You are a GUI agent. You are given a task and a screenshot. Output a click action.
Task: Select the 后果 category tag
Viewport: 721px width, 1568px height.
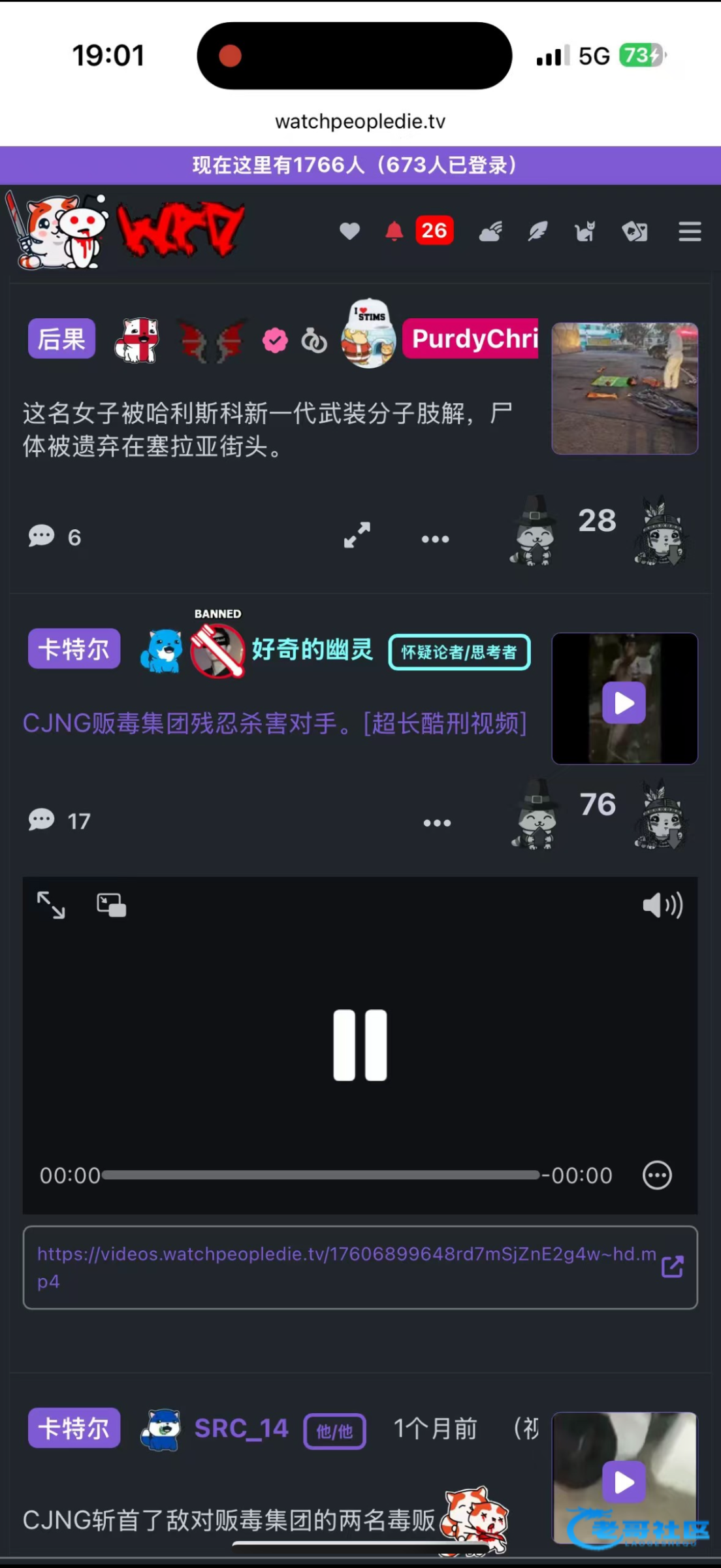tap(61, 339)
